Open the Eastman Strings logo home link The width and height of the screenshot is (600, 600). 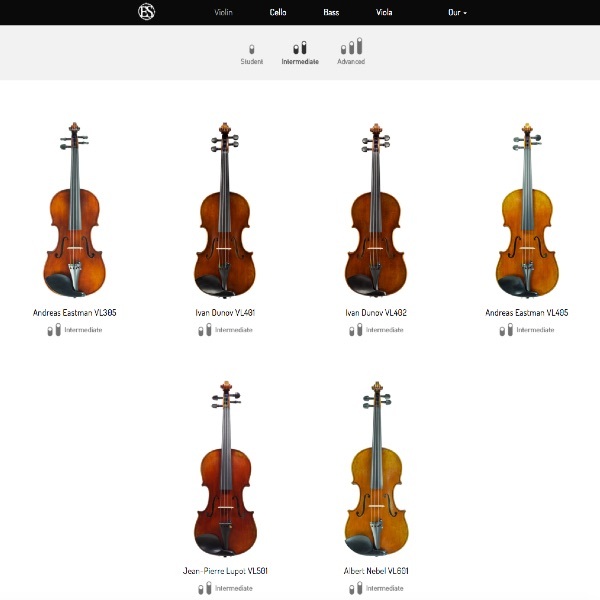pyautogui.click(x=147, y=12)
